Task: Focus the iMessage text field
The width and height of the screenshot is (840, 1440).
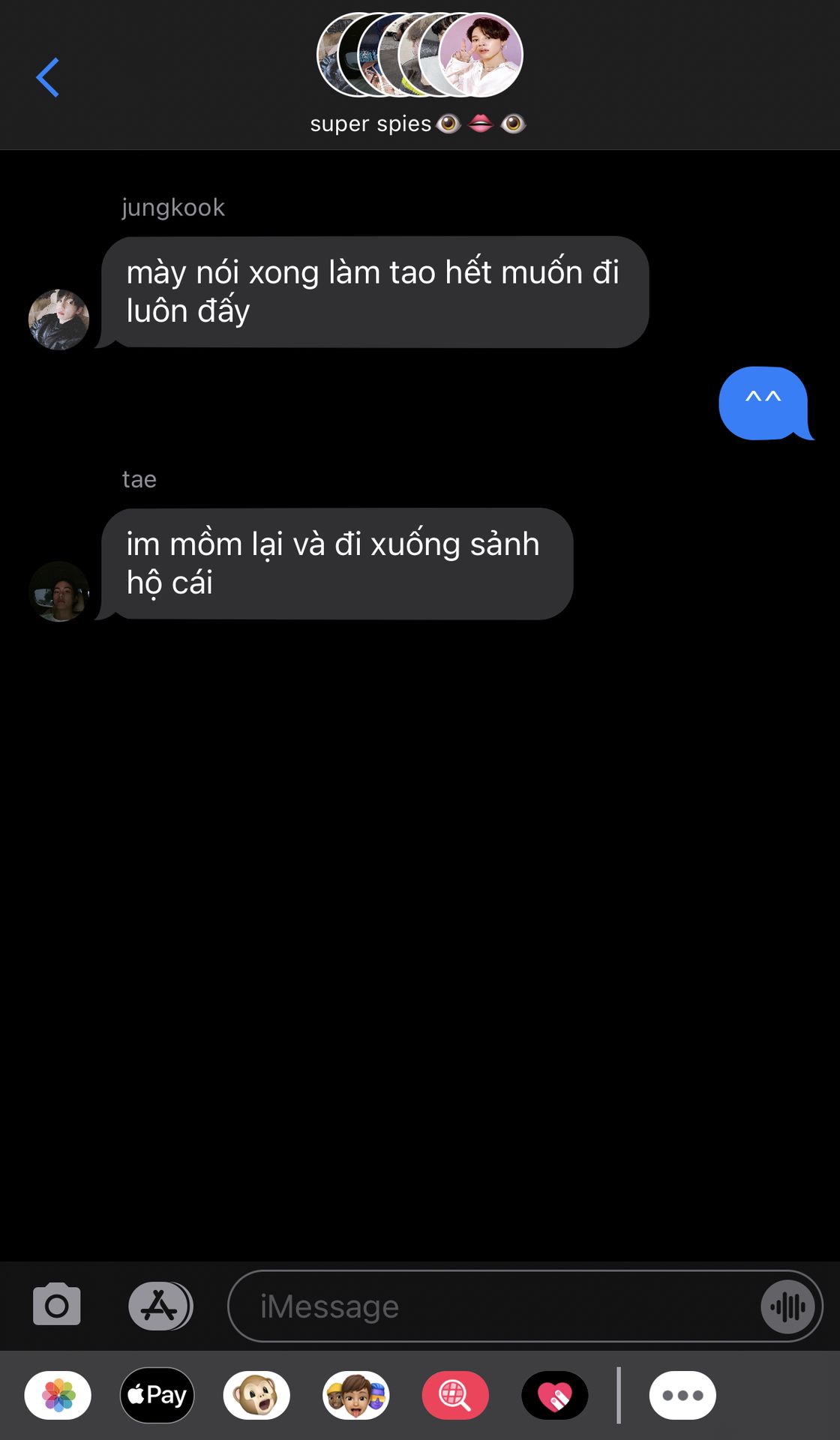Action: [x=495, y=1306]
